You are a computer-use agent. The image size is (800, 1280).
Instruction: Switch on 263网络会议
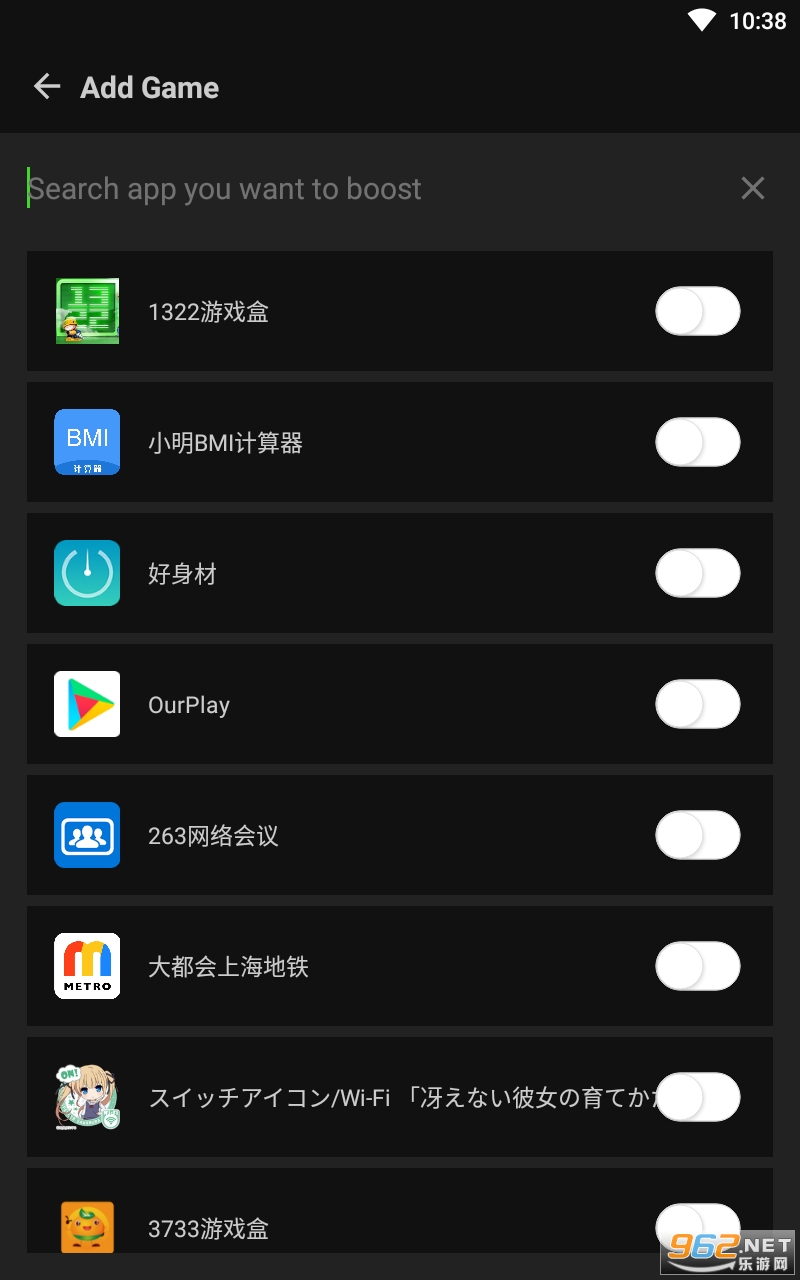[x=697, y=835]
